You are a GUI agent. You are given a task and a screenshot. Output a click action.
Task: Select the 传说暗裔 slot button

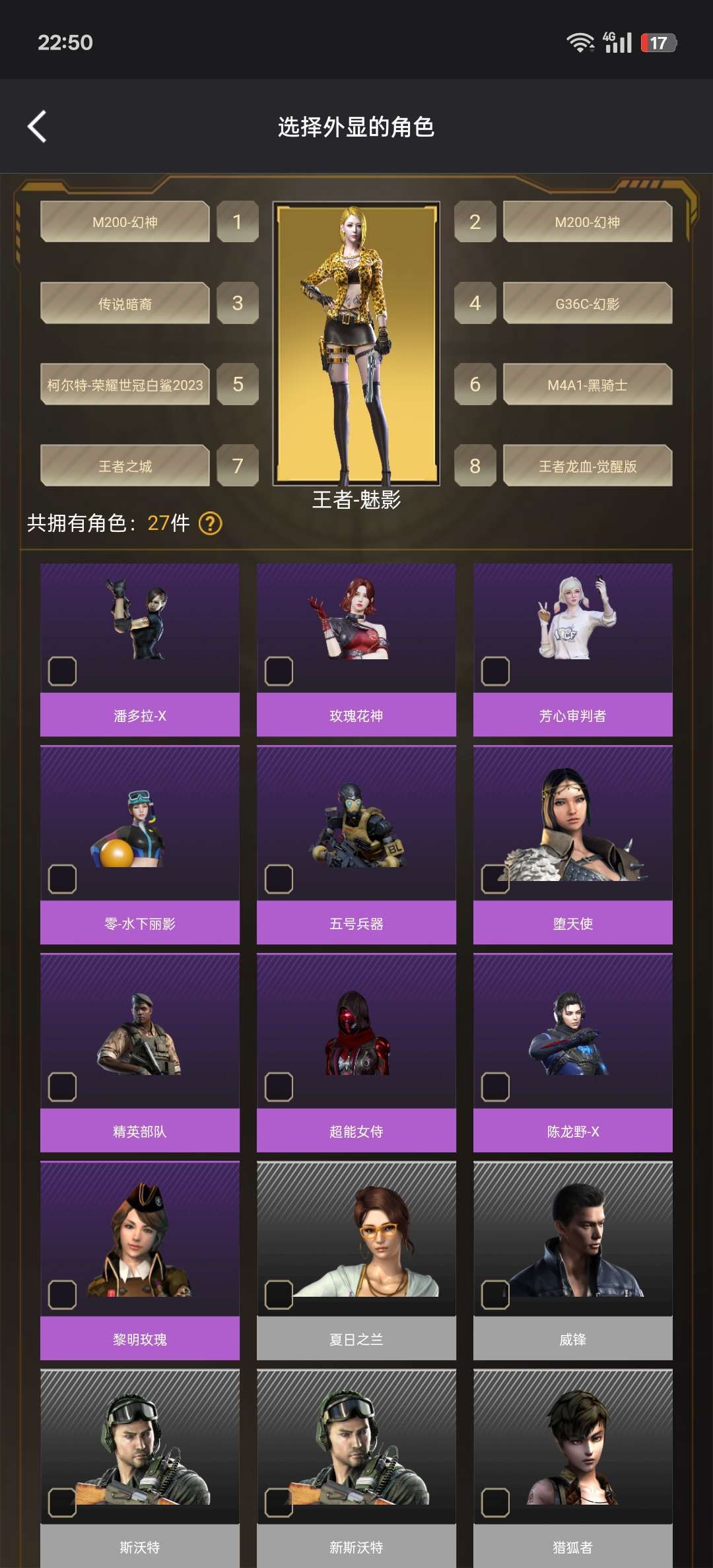click(125, 304)
